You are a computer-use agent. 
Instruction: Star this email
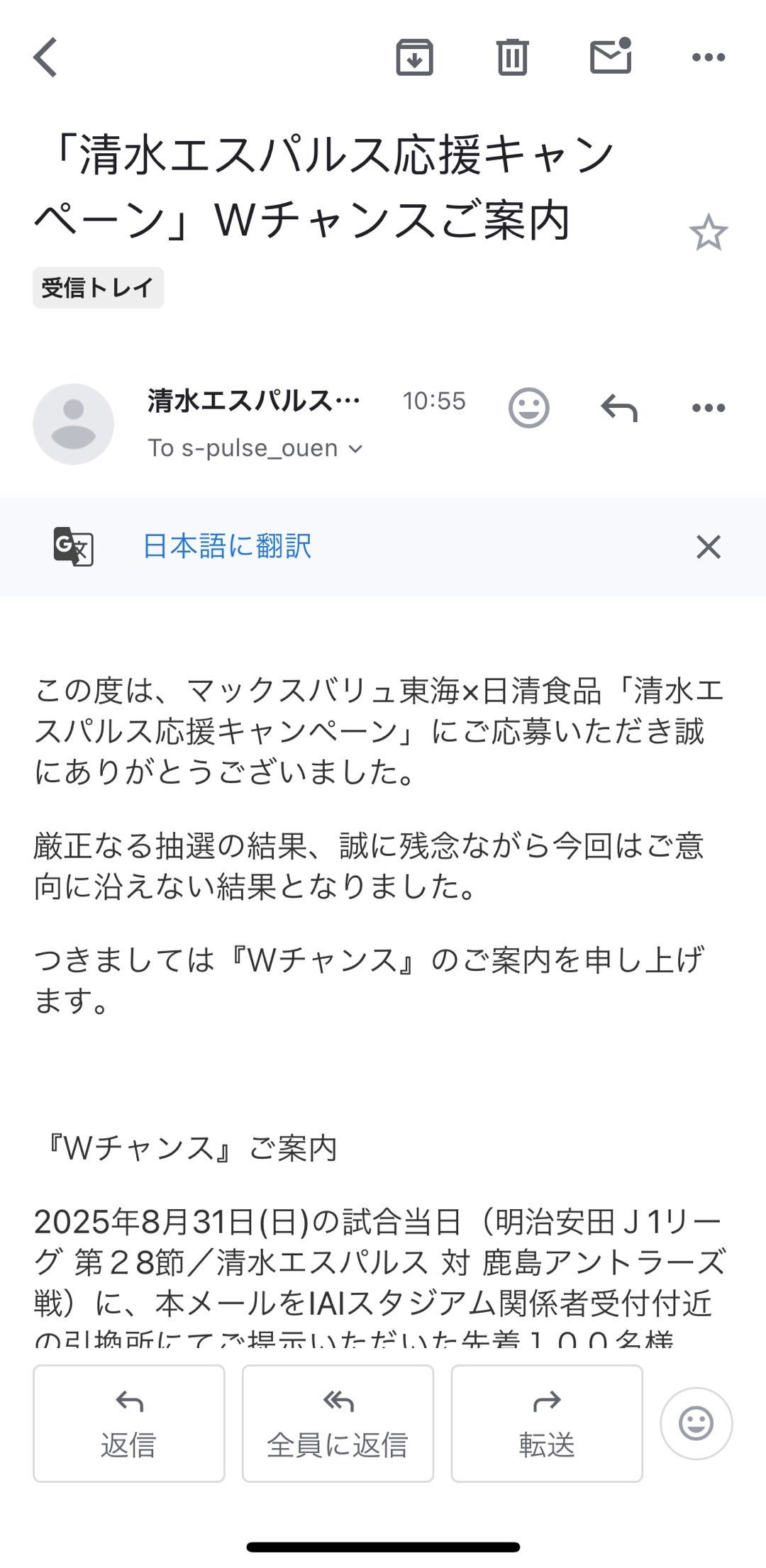click(708, 233)
